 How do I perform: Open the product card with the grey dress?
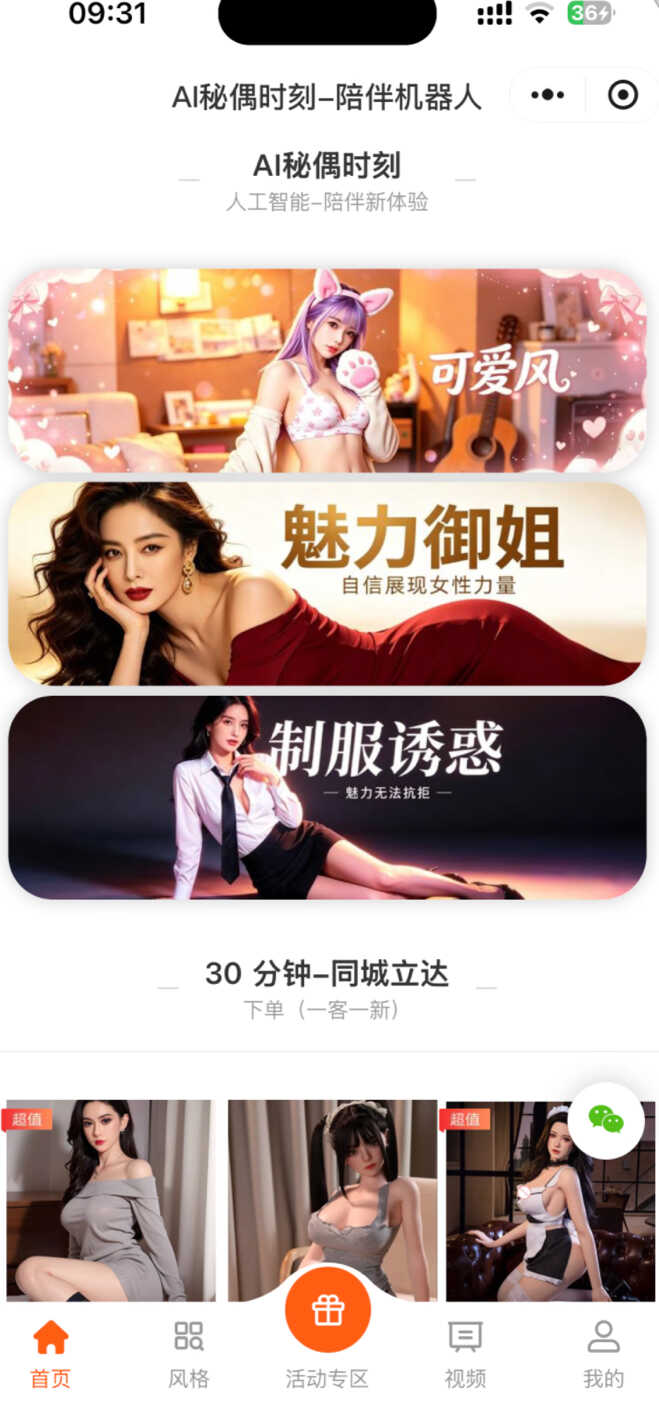coord(110,1200)
